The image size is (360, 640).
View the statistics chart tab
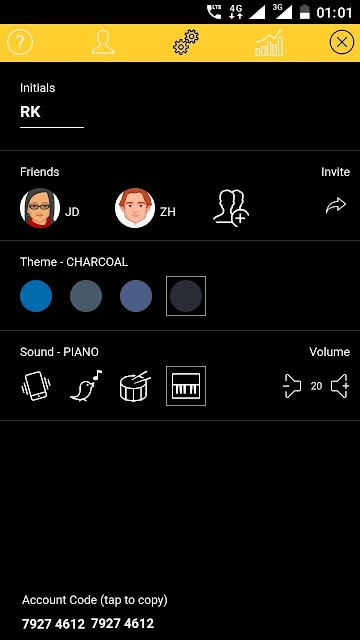(x=269, y=42)
